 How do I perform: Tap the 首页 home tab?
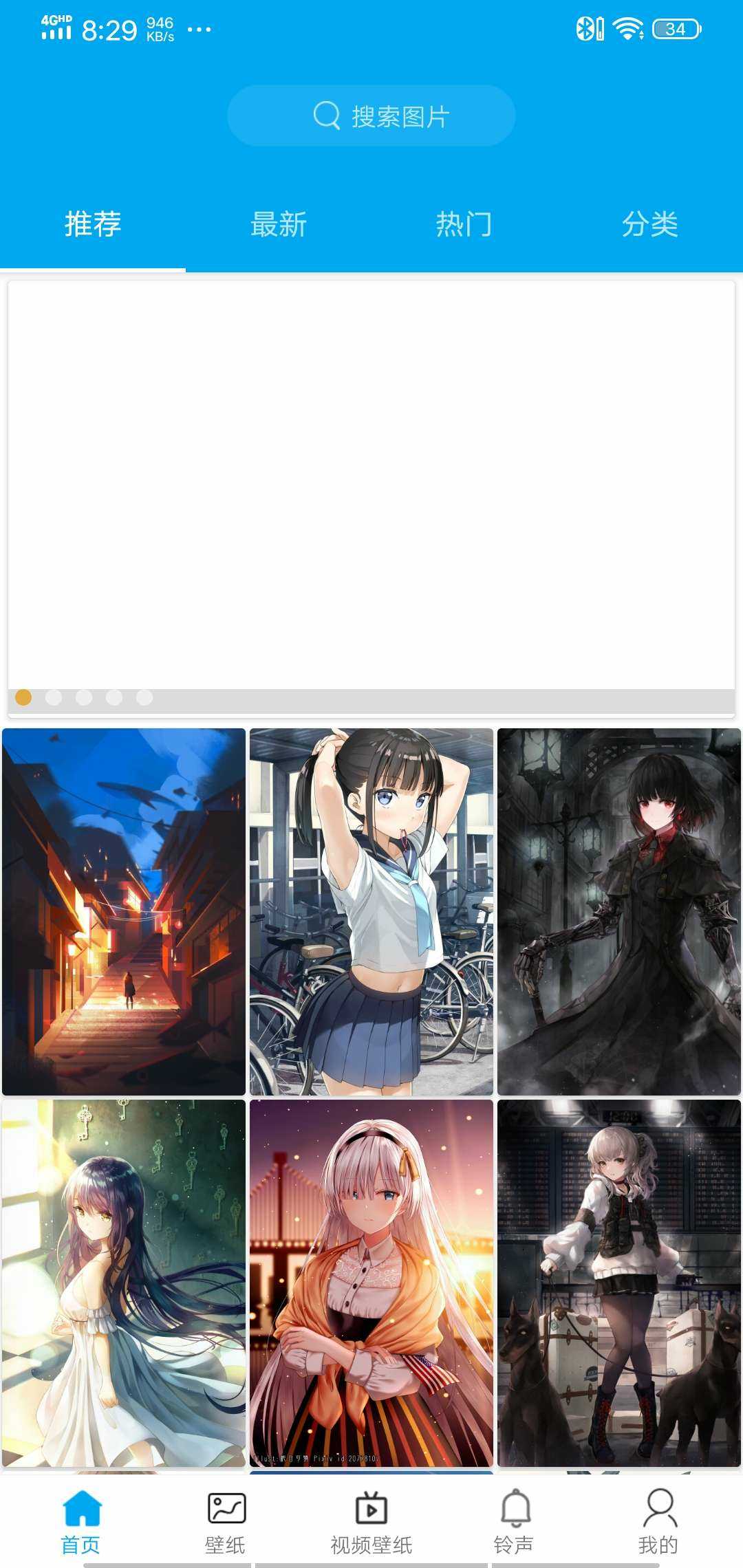(81, 1523)
